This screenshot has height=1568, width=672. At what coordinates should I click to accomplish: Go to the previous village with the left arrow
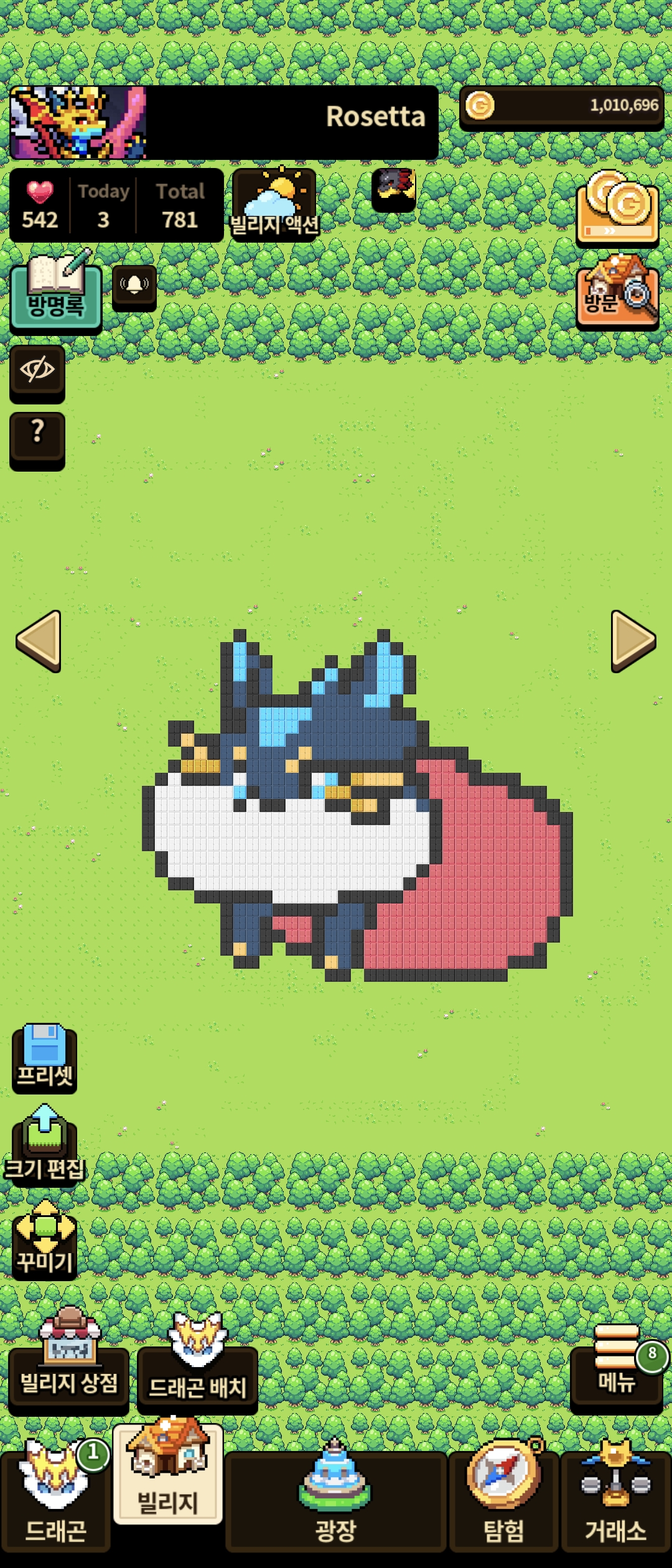click(39, 641)
